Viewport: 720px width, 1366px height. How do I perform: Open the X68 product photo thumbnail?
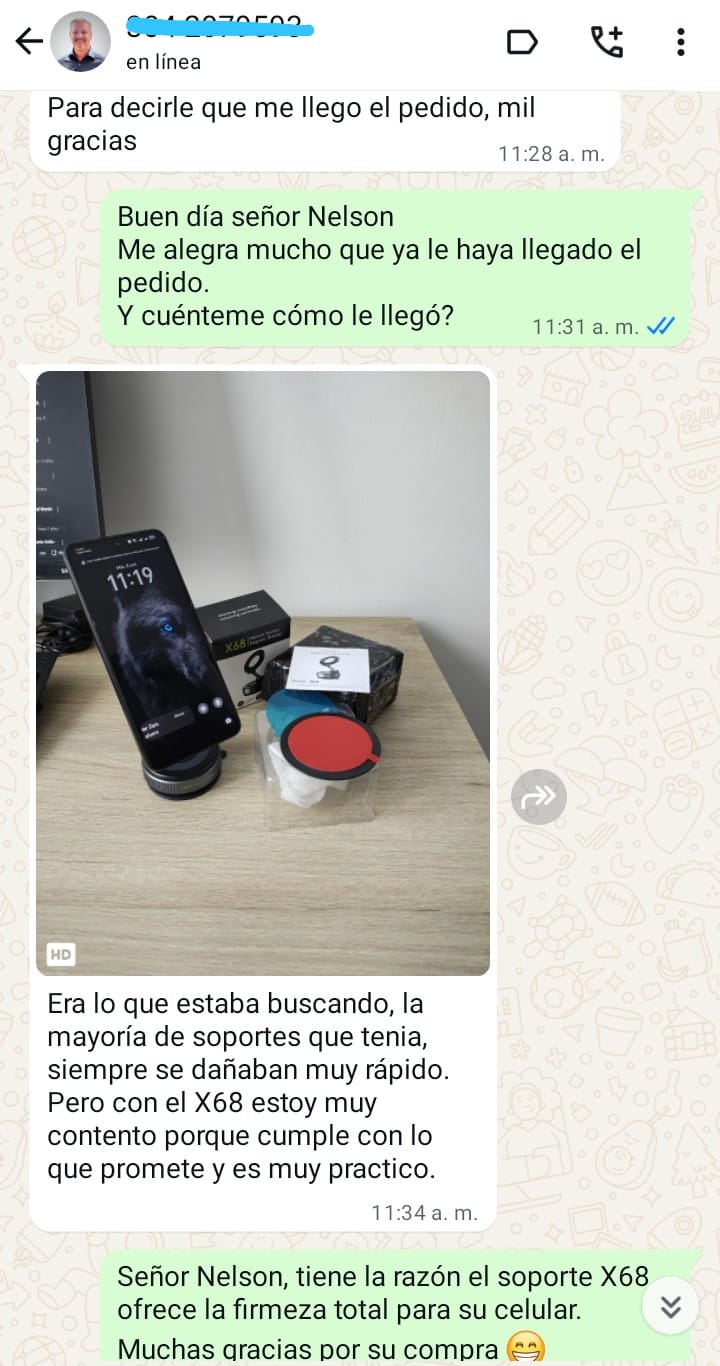tap(263, 670)
